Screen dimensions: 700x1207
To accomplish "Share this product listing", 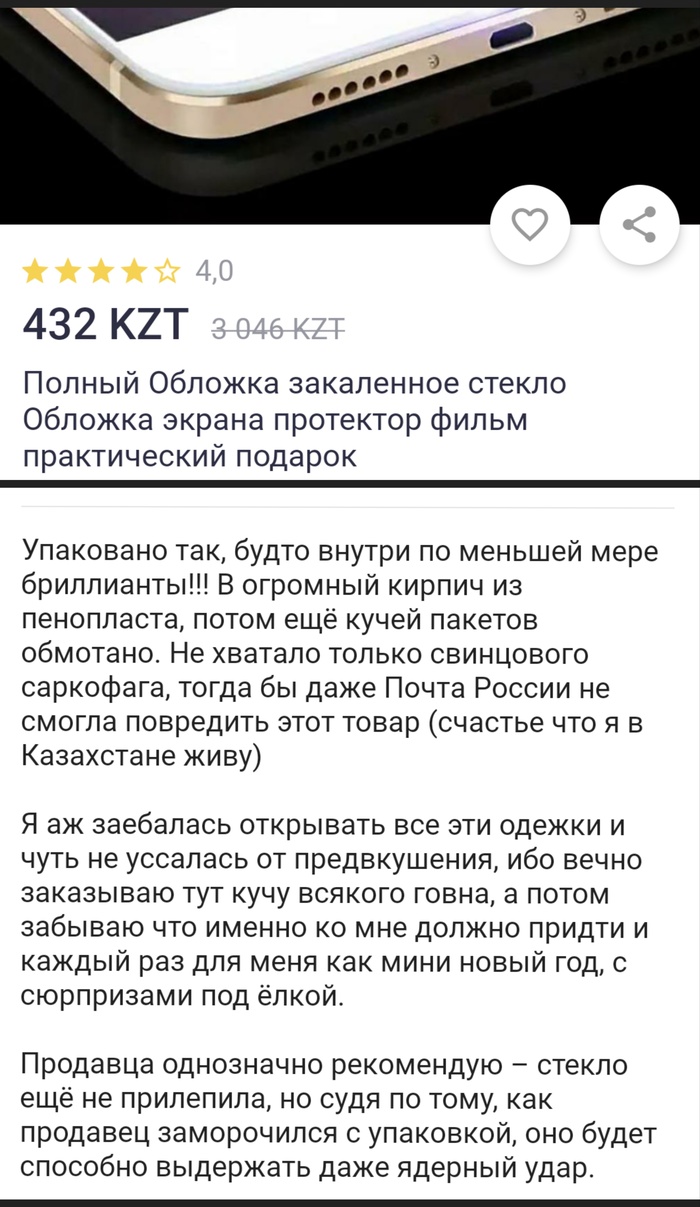I will pos(639,226).
